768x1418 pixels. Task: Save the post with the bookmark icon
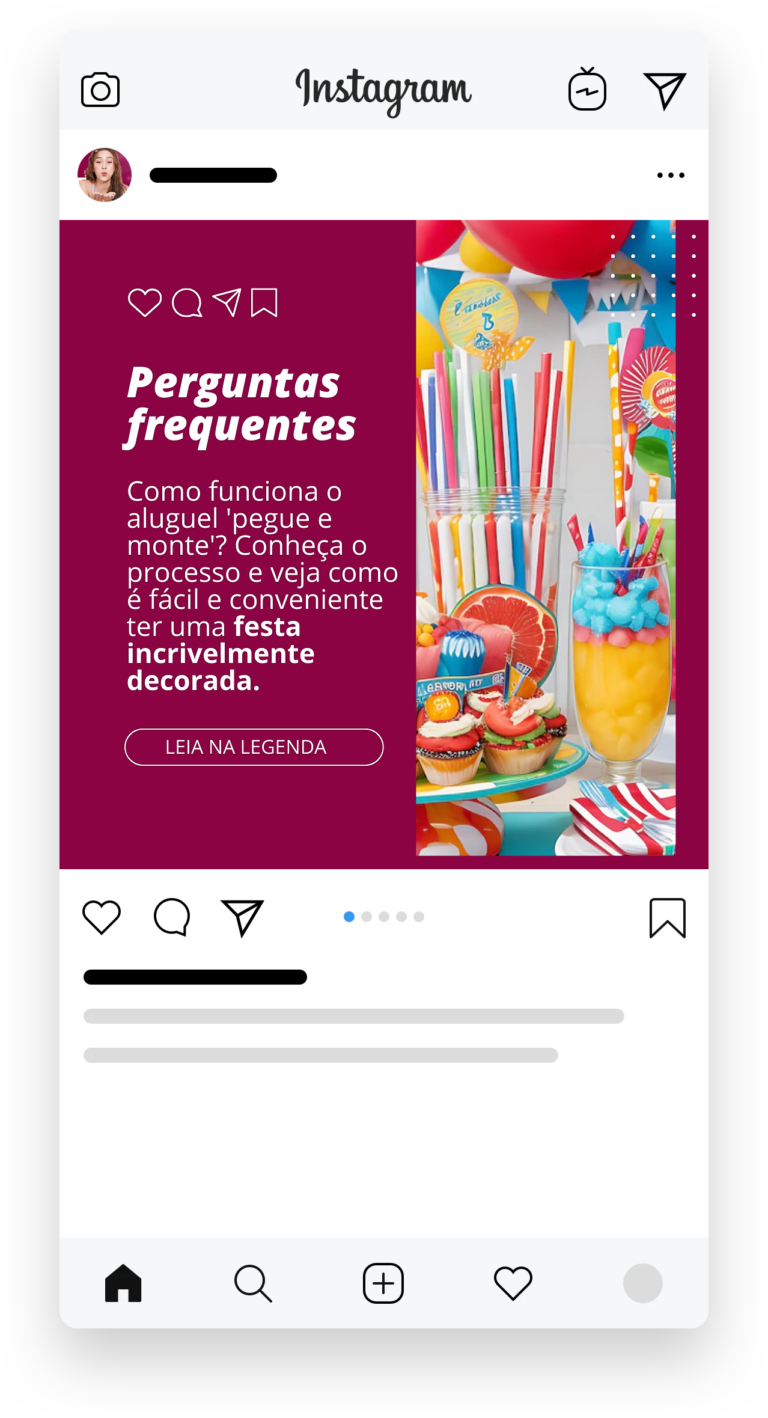pyautogui.click(x=668, y=916)
